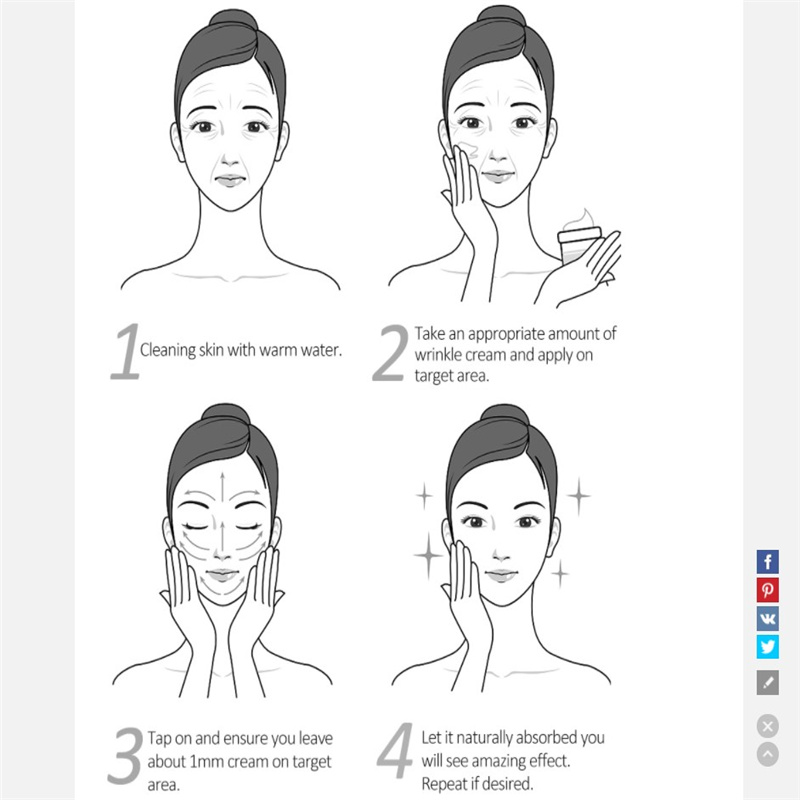Viewport: 800px width, 800px height.
Task: Dismiss the floating sidebar with the X
Action: pos(767,726)
